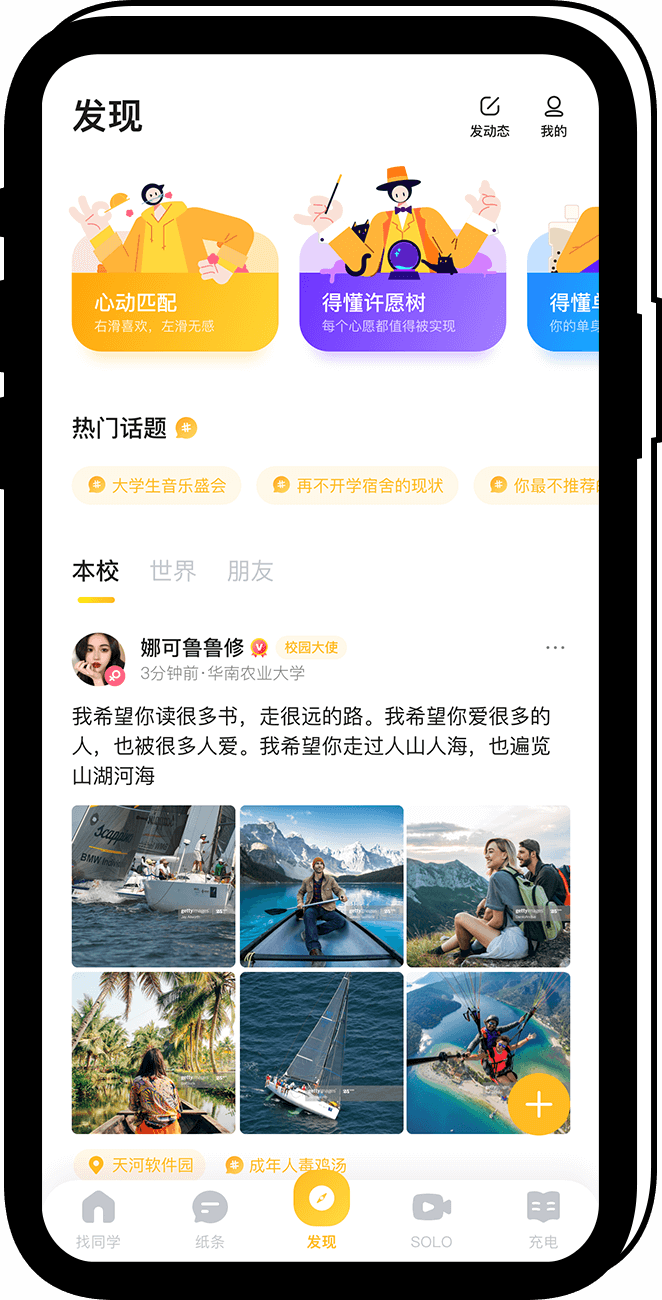Switch to the 朋友 tab

[250, 571]
